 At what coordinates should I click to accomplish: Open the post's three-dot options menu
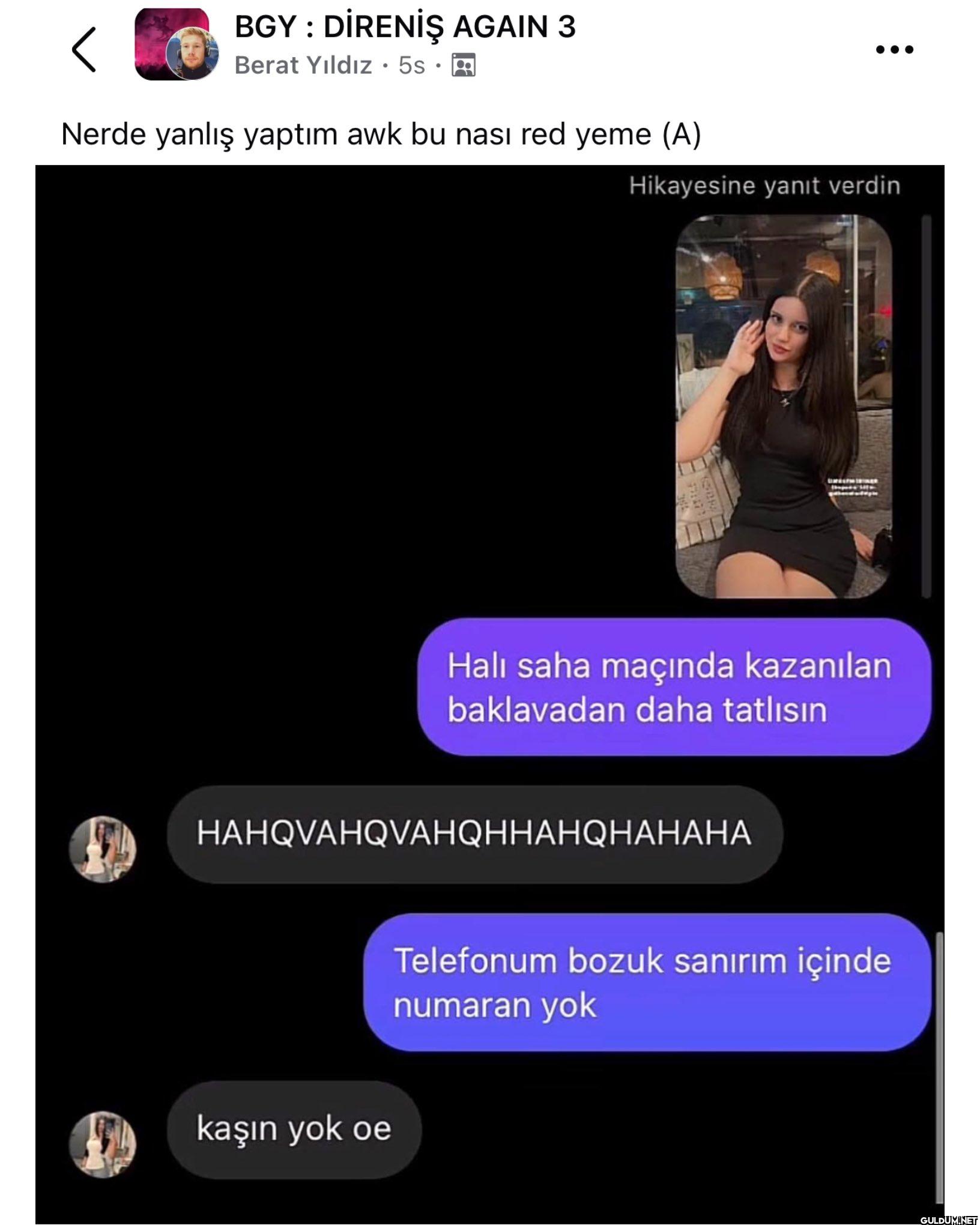[x=894, y=50]
